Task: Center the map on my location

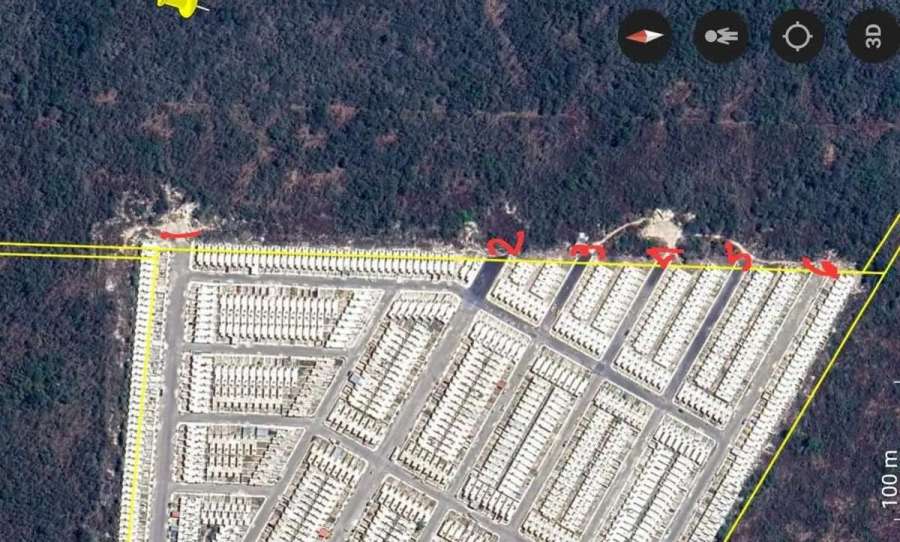Action: [x=797, y=37]
